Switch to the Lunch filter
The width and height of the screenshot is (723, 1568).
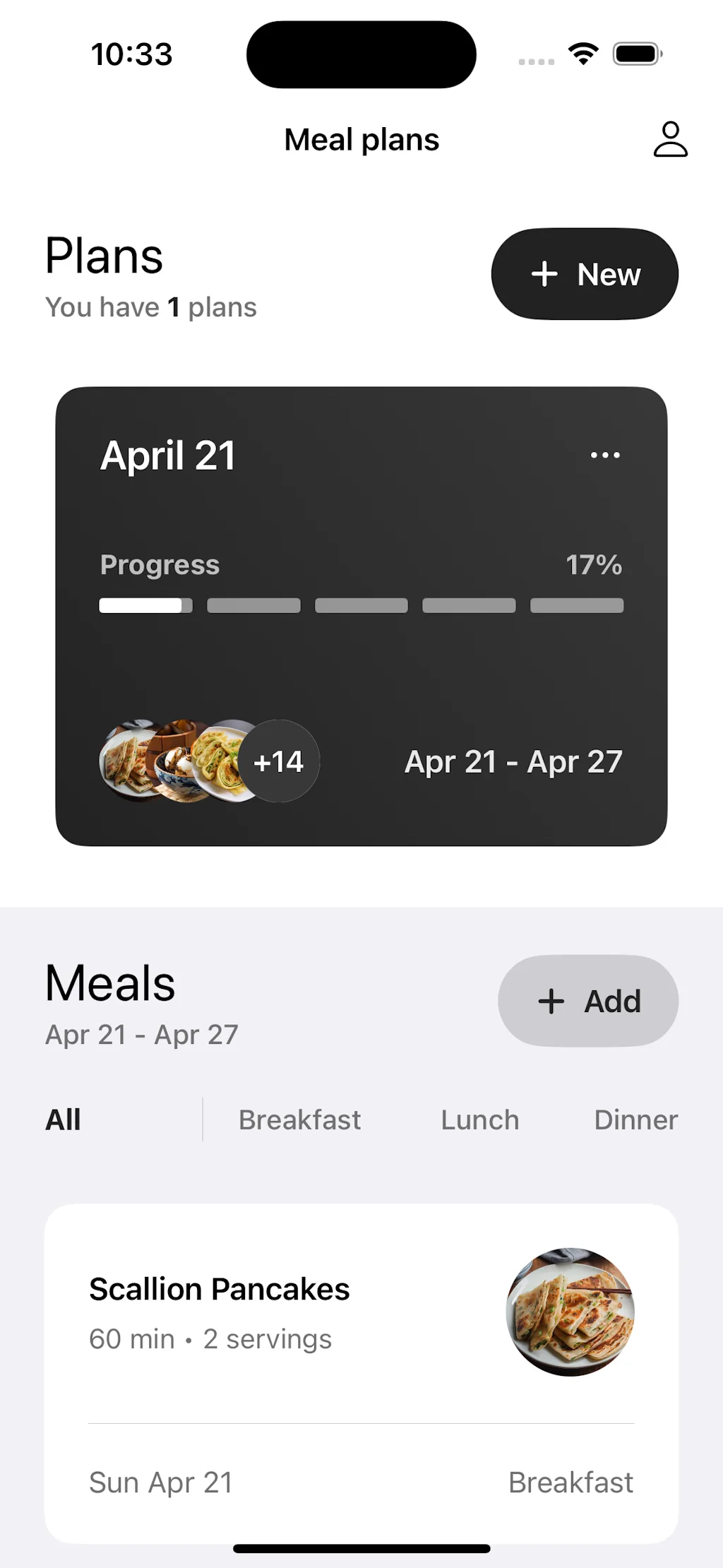(479, 1119)
